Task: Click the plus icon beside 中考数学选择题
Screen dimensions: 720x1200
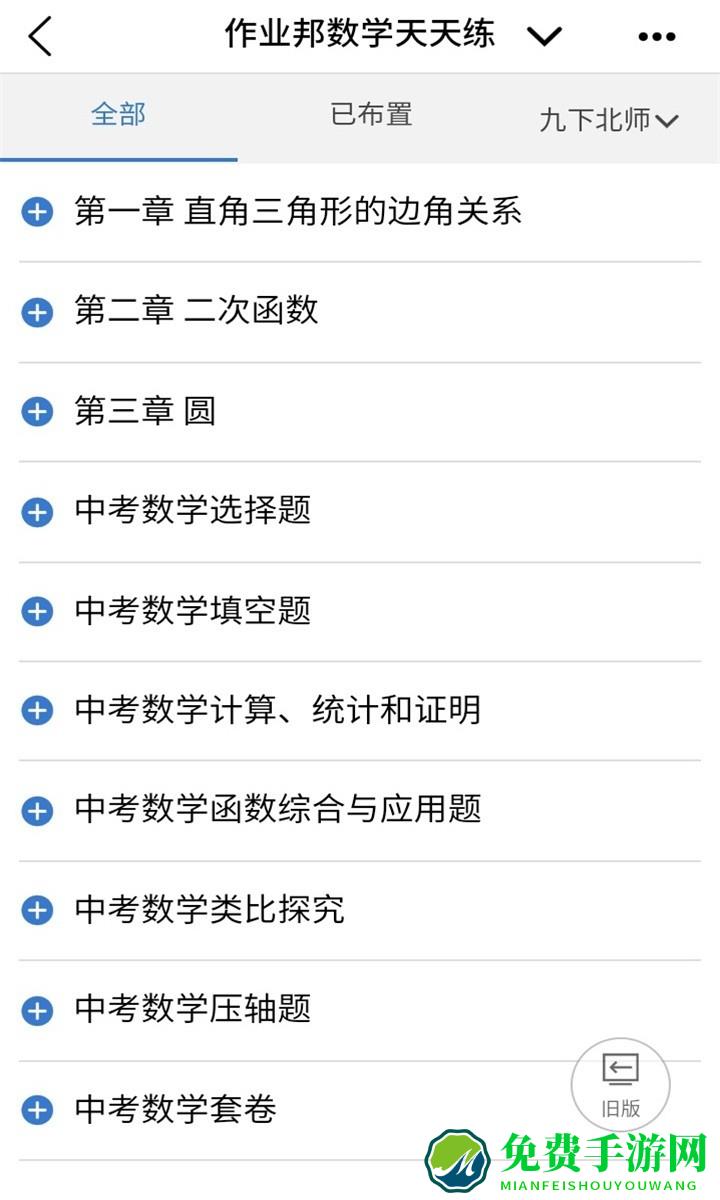Action: tap(37, 512)
